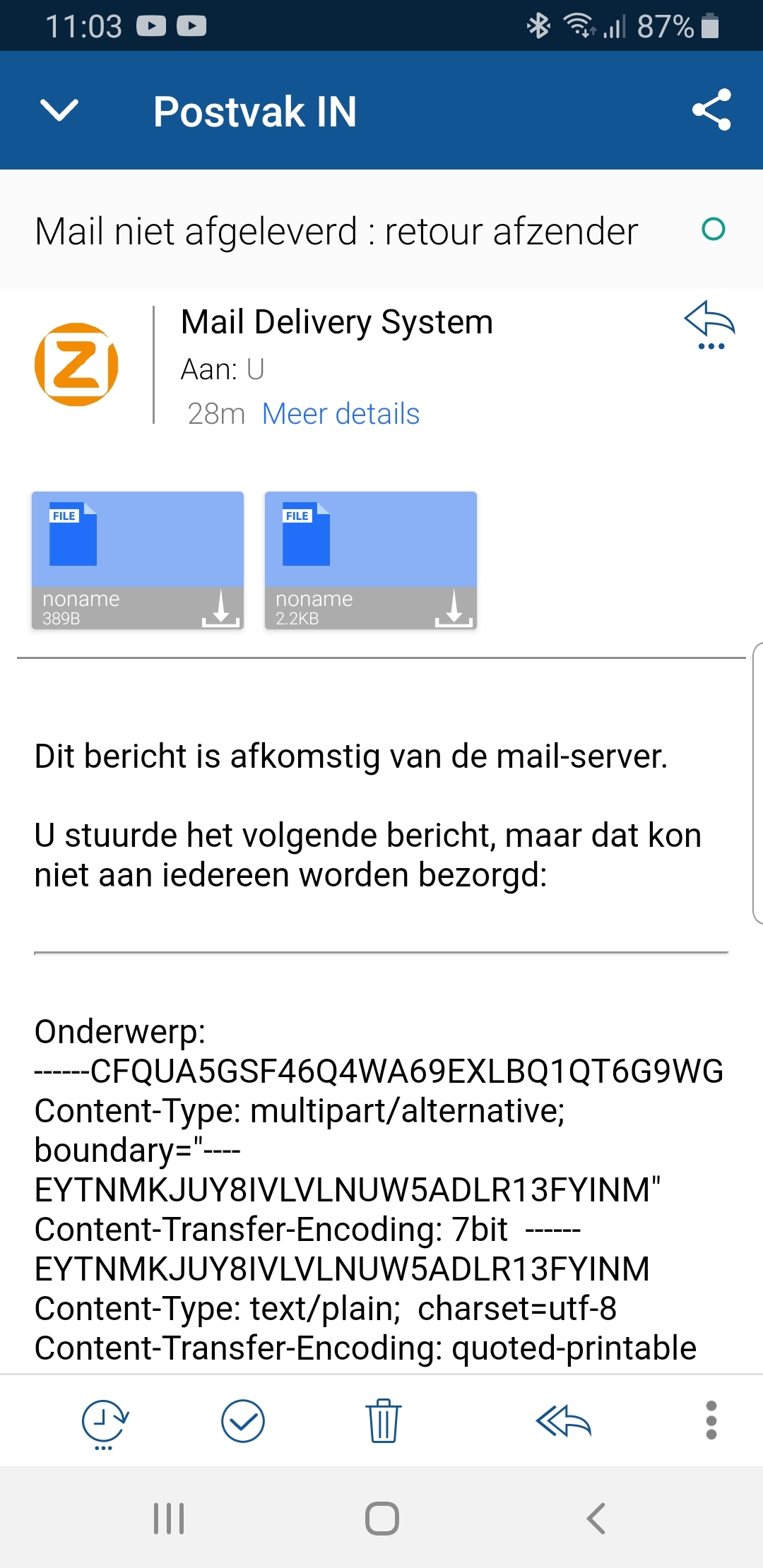Viewport: 763px width, 1568px height.
Task: Reply to all with the double arrow
Action: click(563, 1420)
